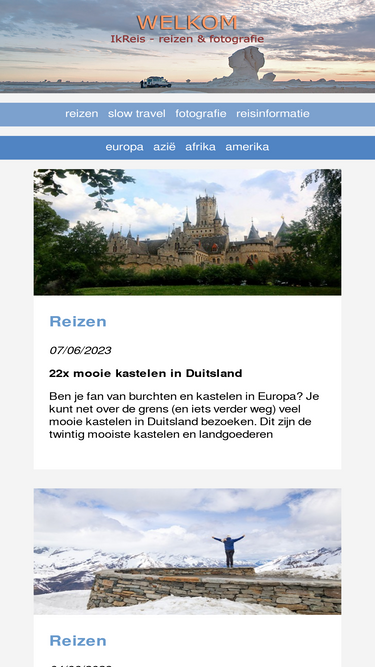Image resolution: width=375 pixels, height=667 pixels.
Task: Open the snowy mountain article photo
Action: [188, 551]
